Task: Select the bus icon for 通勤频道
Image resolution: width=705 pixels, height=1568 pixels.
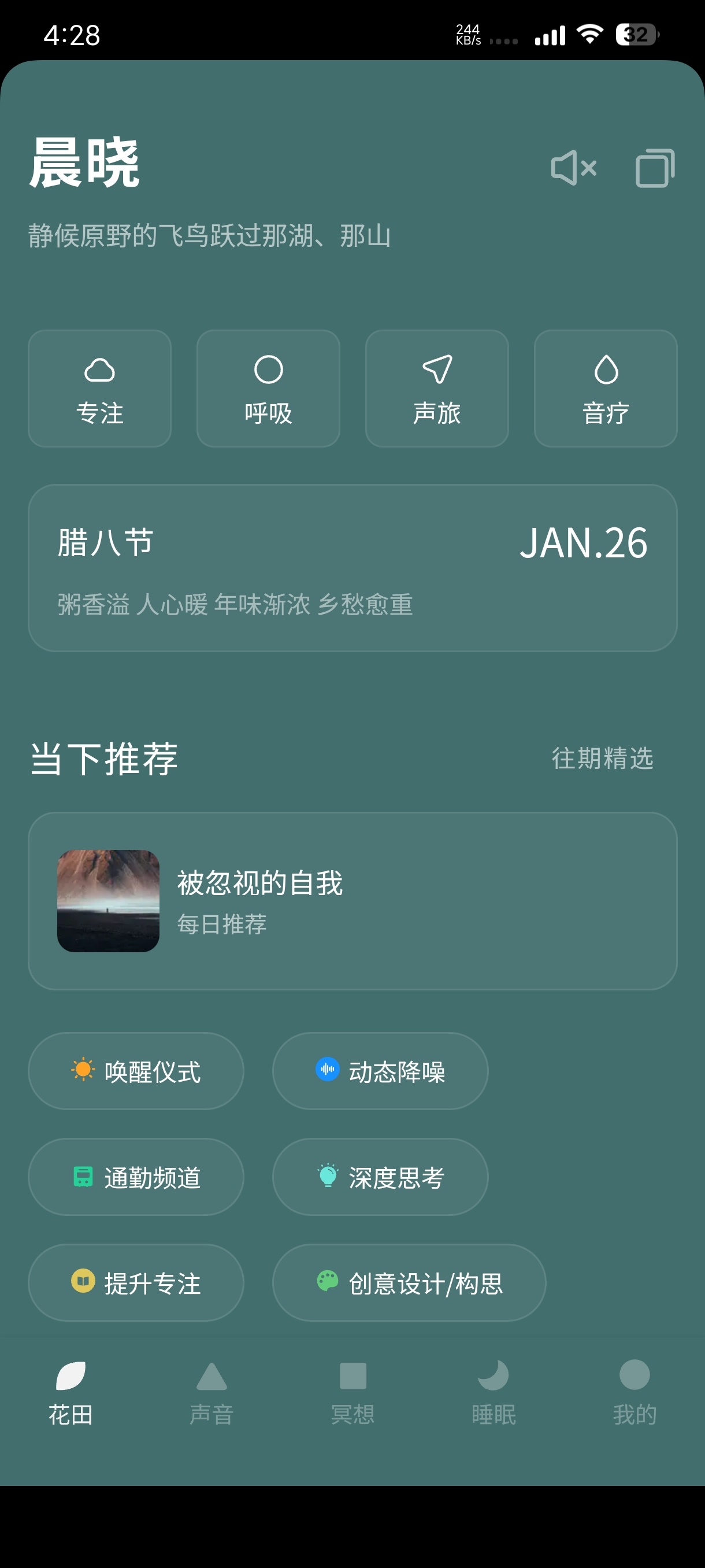Action: tap(83, 1178)
